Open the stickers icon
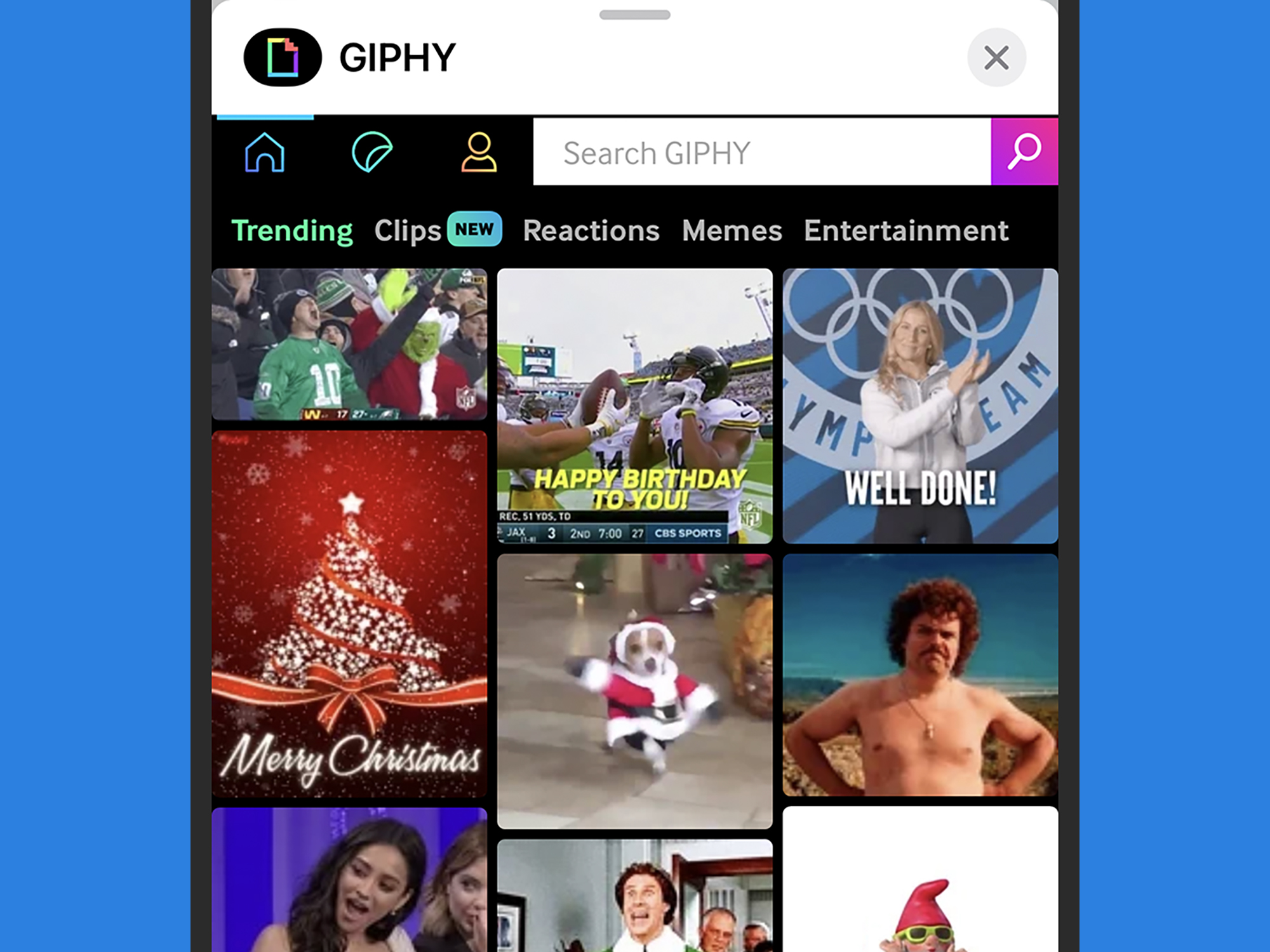The width and height of the screenshot is (1270, 952). 372,152
